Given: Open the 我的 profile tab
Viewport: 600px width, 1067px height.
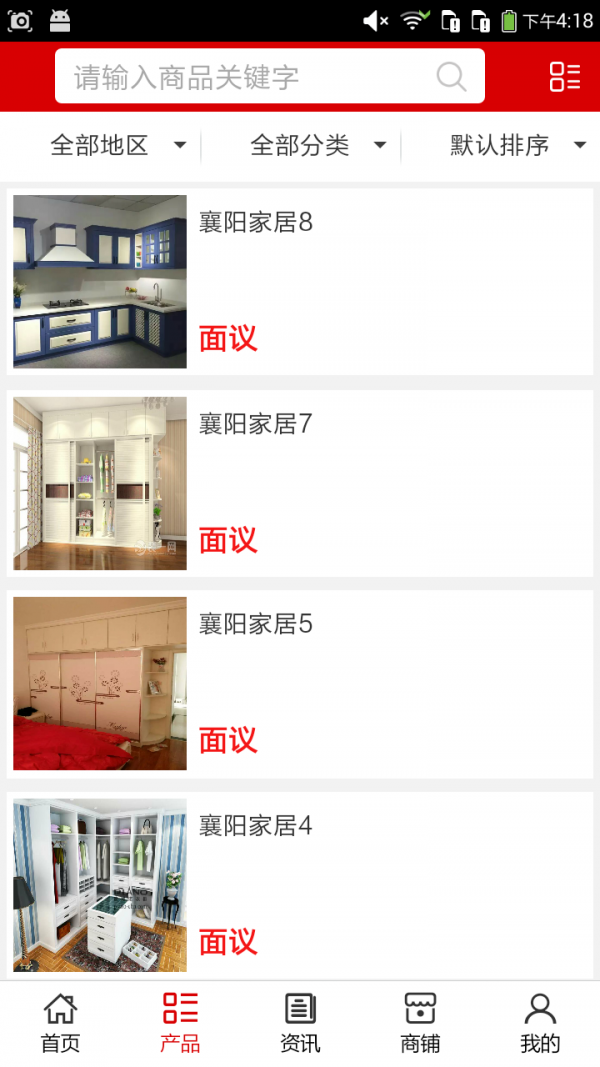Looking at the screenshot, I should point(540,1023).
